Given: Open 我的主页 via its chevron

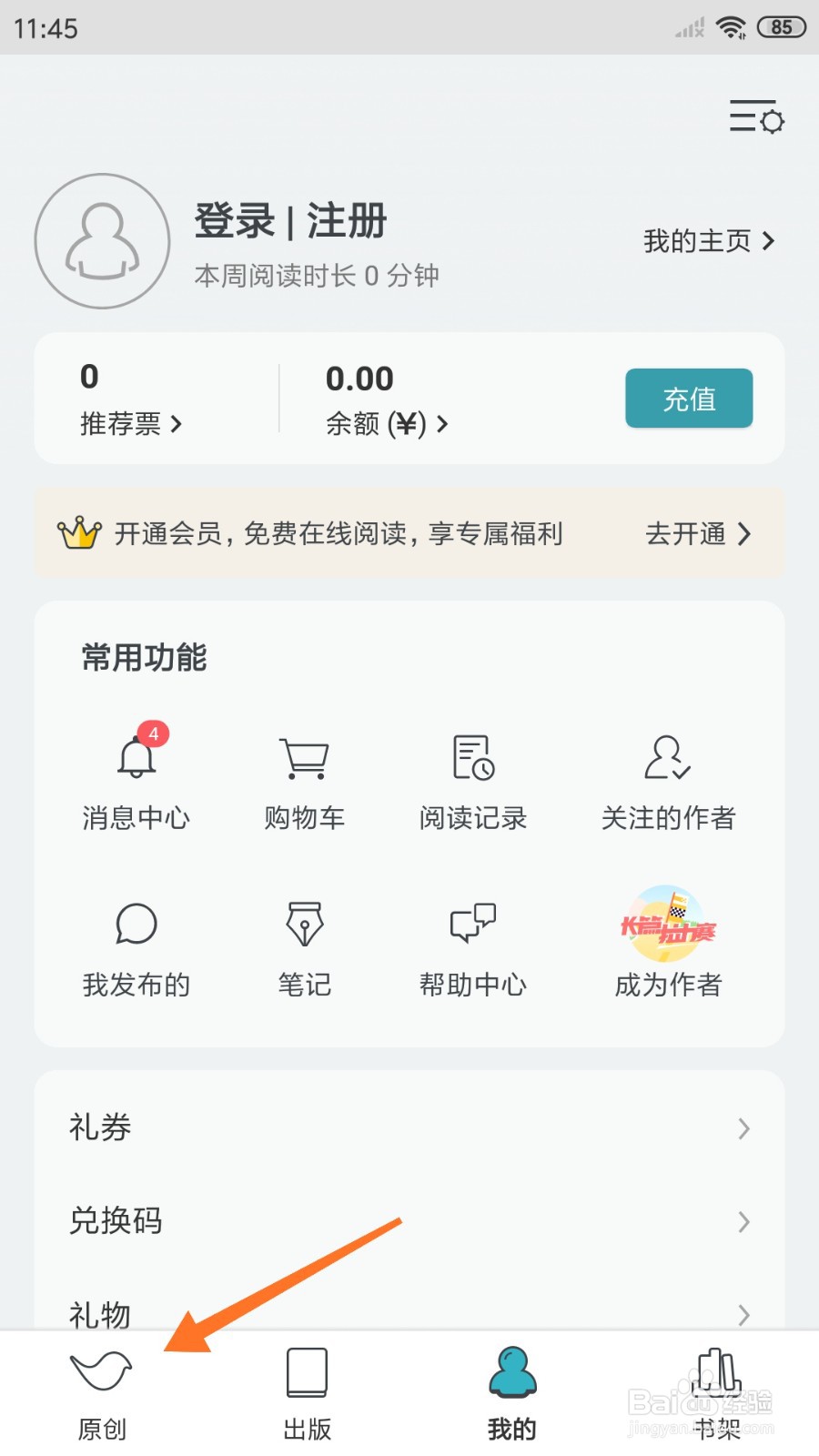Looking at the screenshot, I should coord(710,241).
